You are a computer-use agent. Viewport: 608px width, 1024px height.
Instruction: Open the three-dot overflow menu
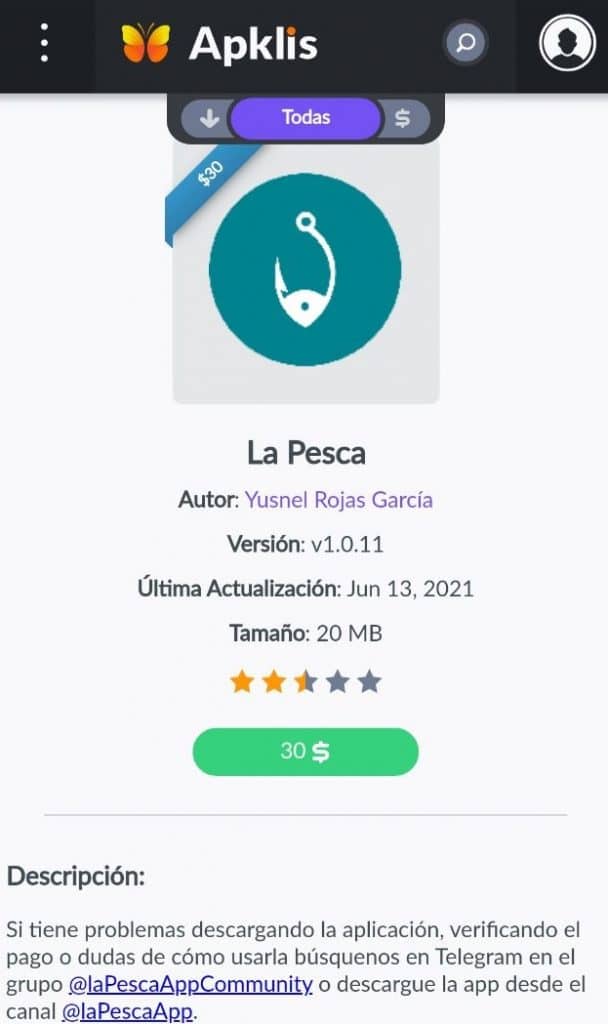[x=44, y=43]
